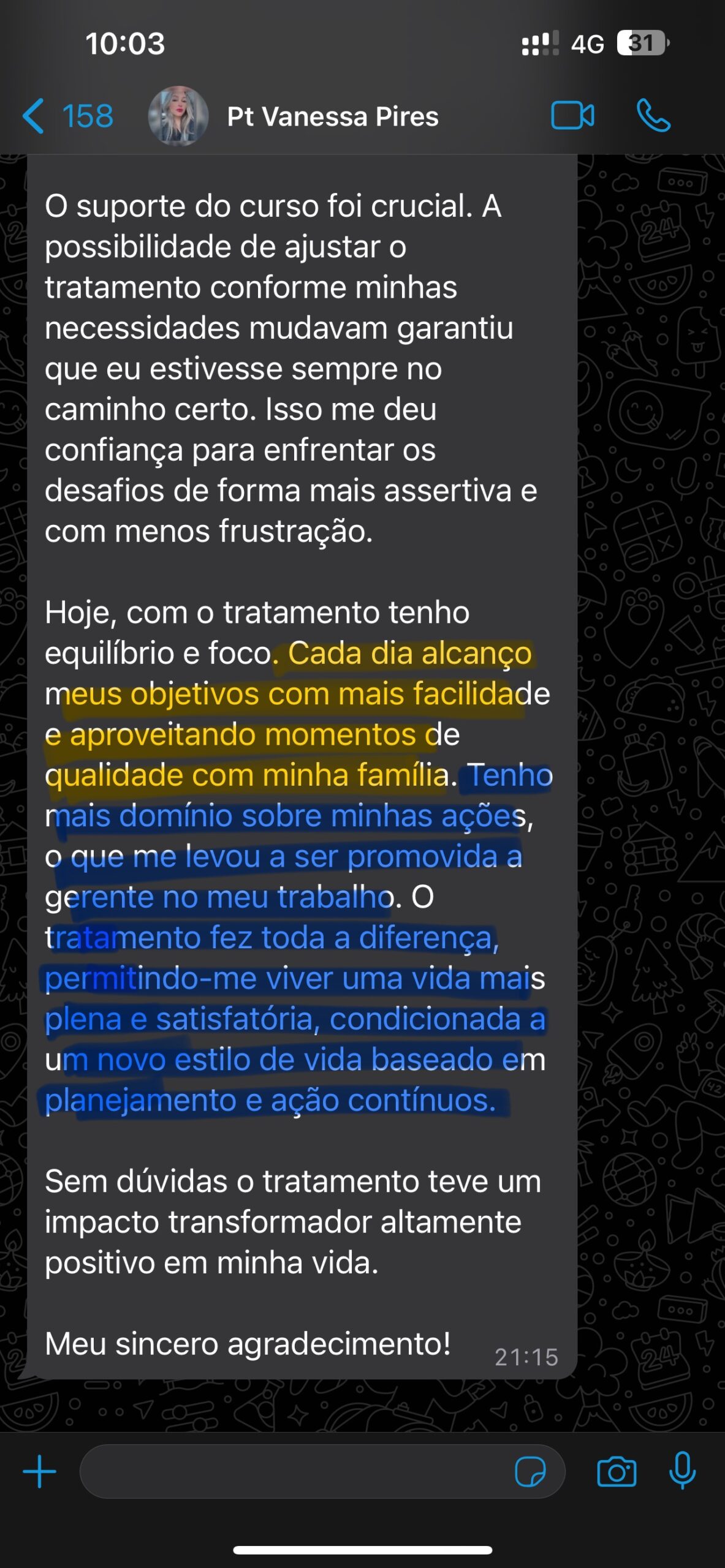Viewport: 725px width, 1568px height.
Task: Open the camera to send a photo
Action: pyautogui.click(x=617, y=1471)
